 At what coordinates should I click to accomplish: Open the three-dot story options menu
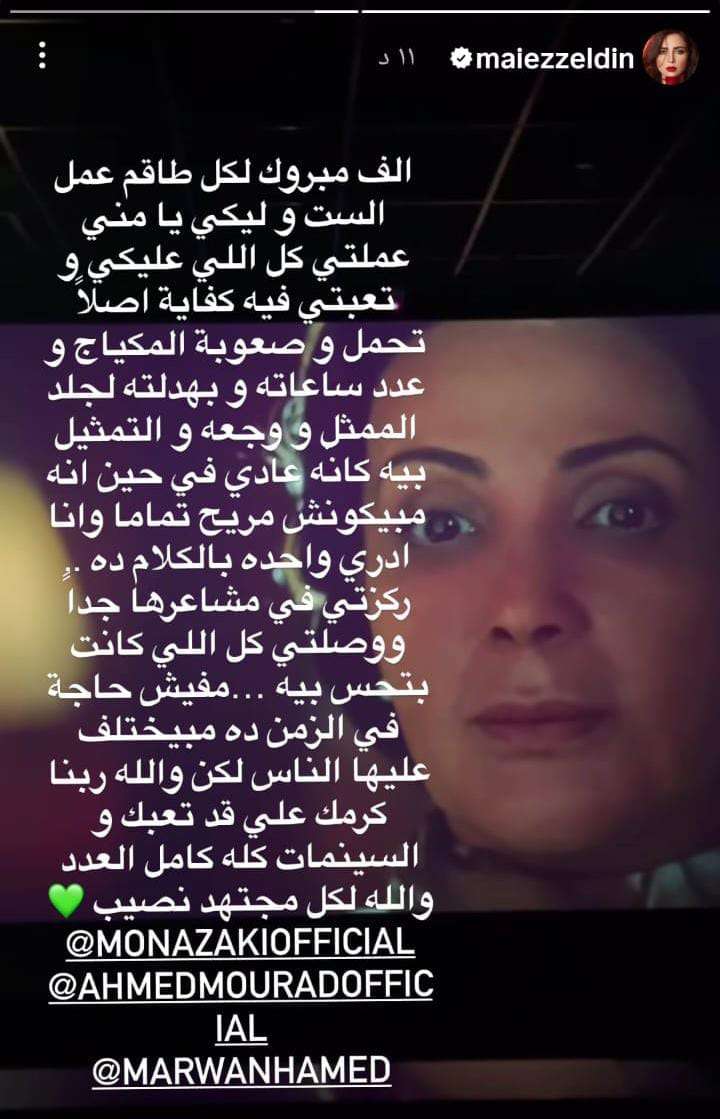click(42, 55)
